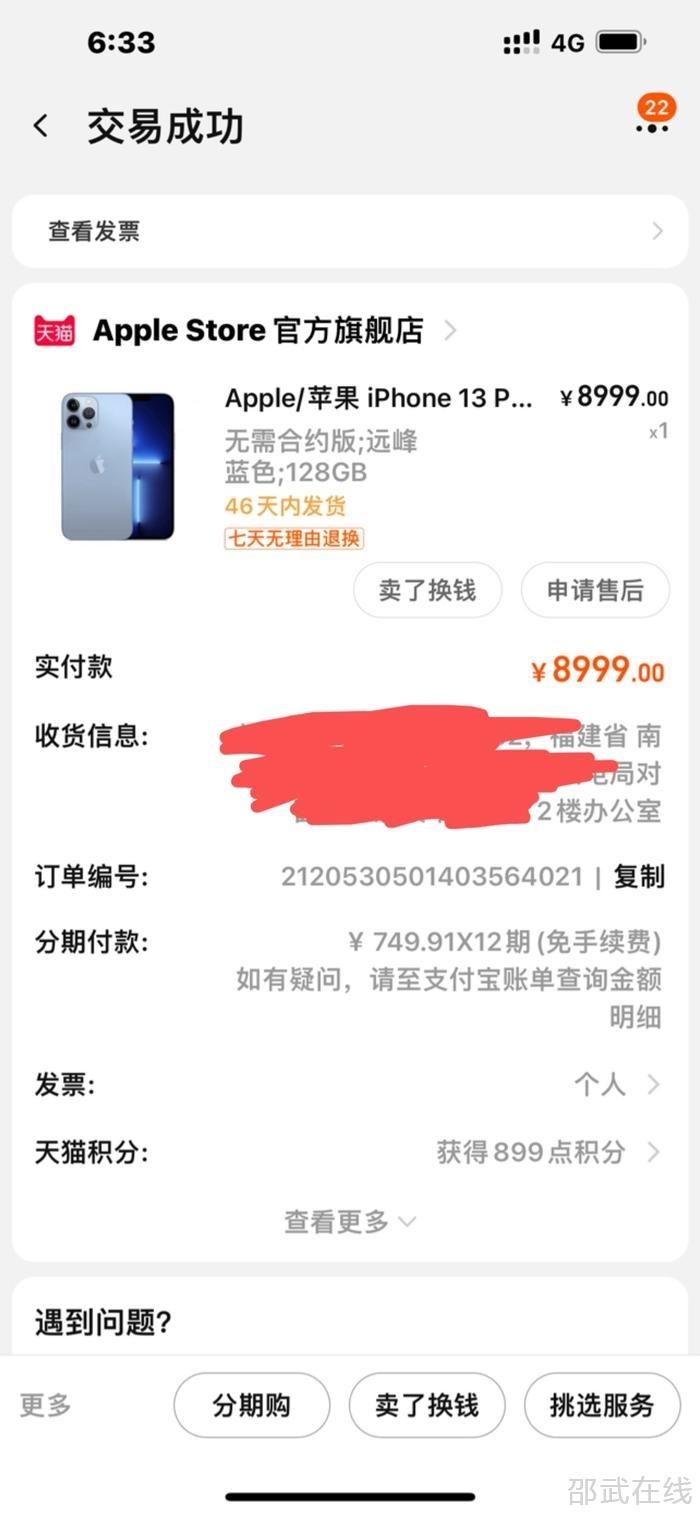Image resolution: width=700 pixels, height=1515 pixels.
Task: Copy the order number with 复制
Action: click(x=639, y=877)
